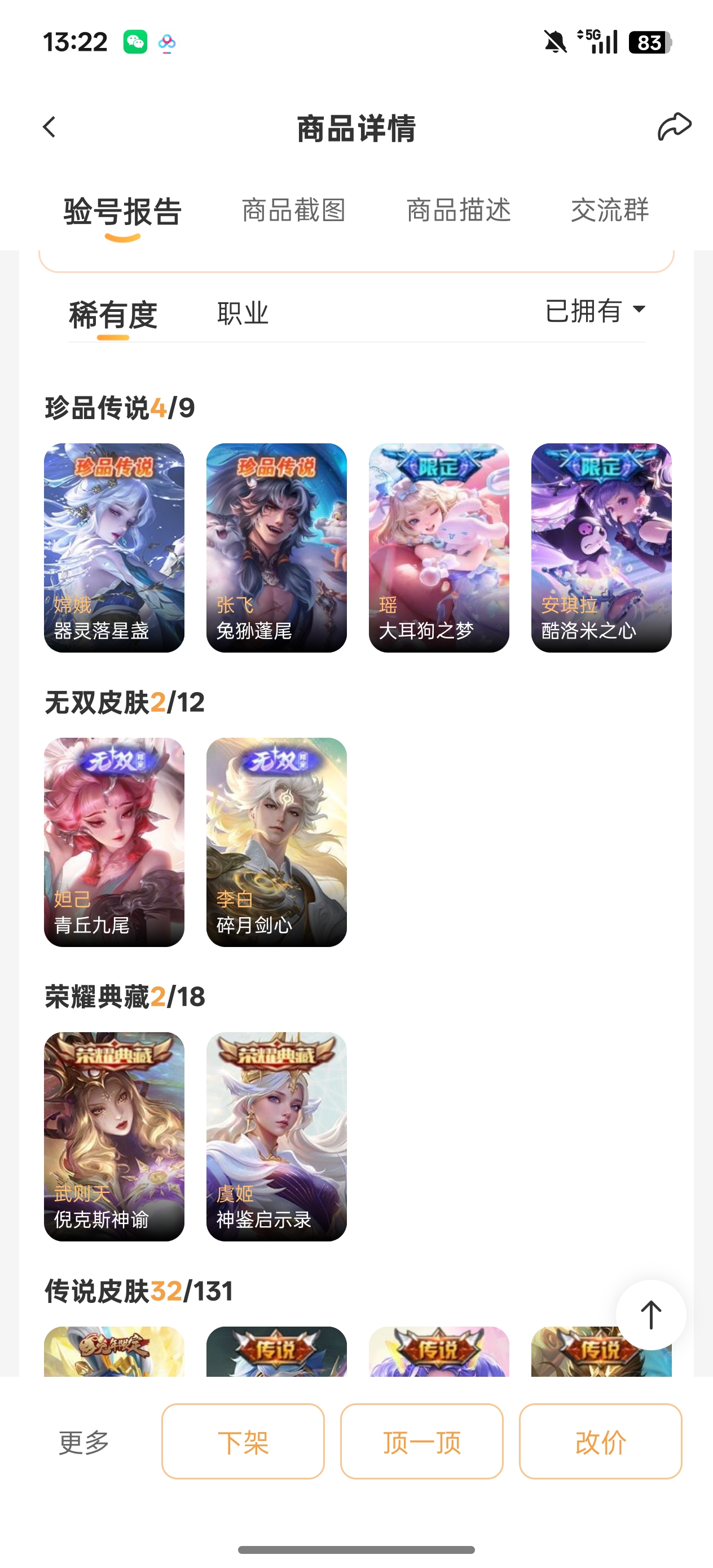View 李白 碎月剑心 skin card
This screenshot has width=713, height=1568.
coord(276,842)
